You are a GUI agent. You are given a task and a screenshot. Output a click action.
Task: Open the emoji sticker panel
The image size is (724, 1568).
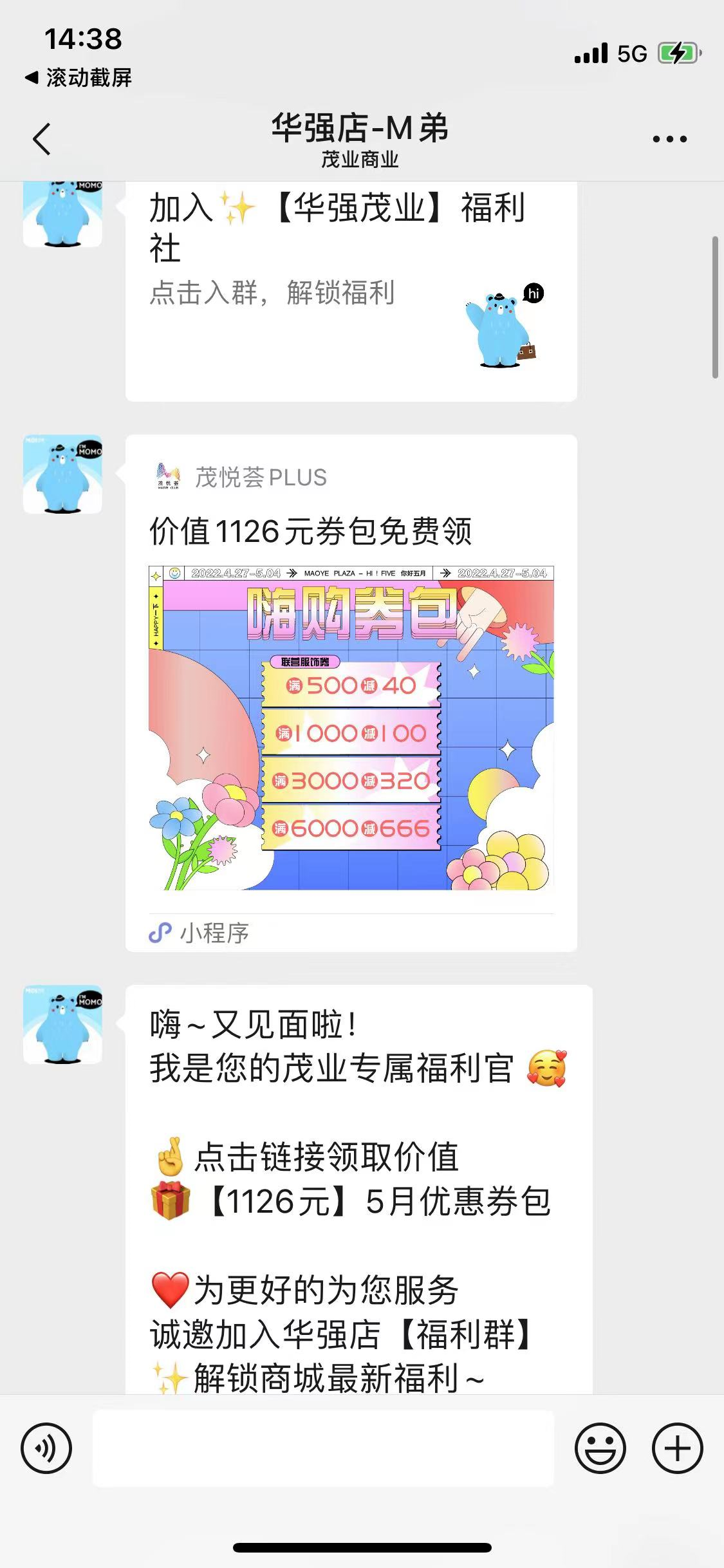600,1448
